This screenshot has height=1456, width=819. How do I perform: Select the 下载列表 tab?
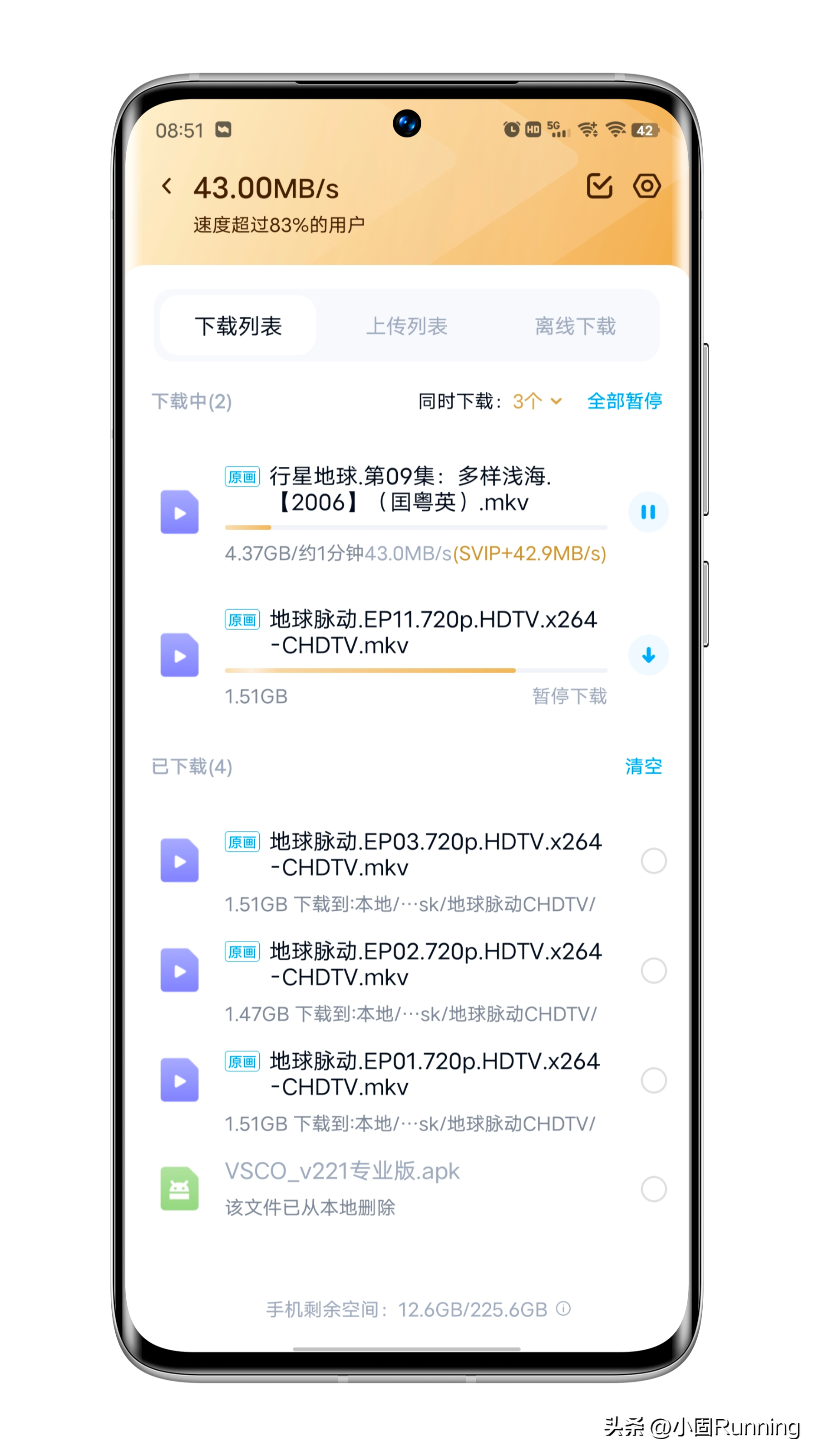(x=238, y=326)
